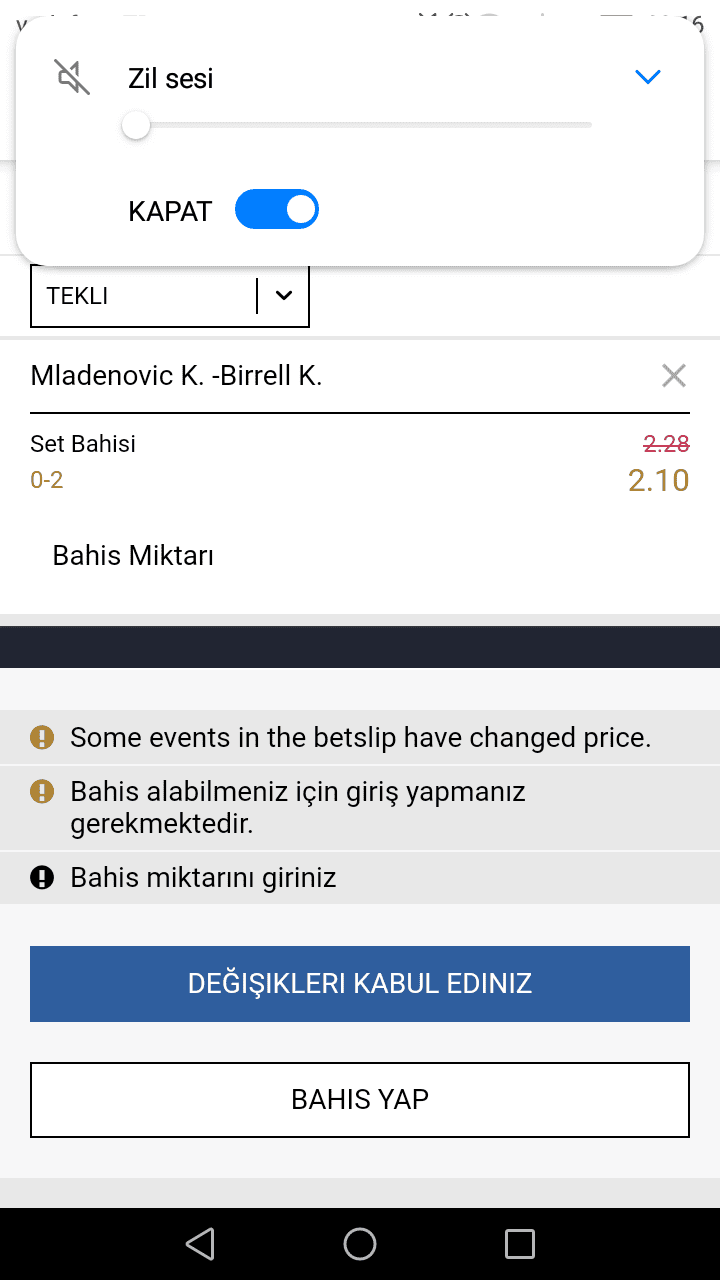Remove the Mladenovic K. -Birrell K. bet
The height and width of the screenshot is (1280, 720).
point(674,376)
